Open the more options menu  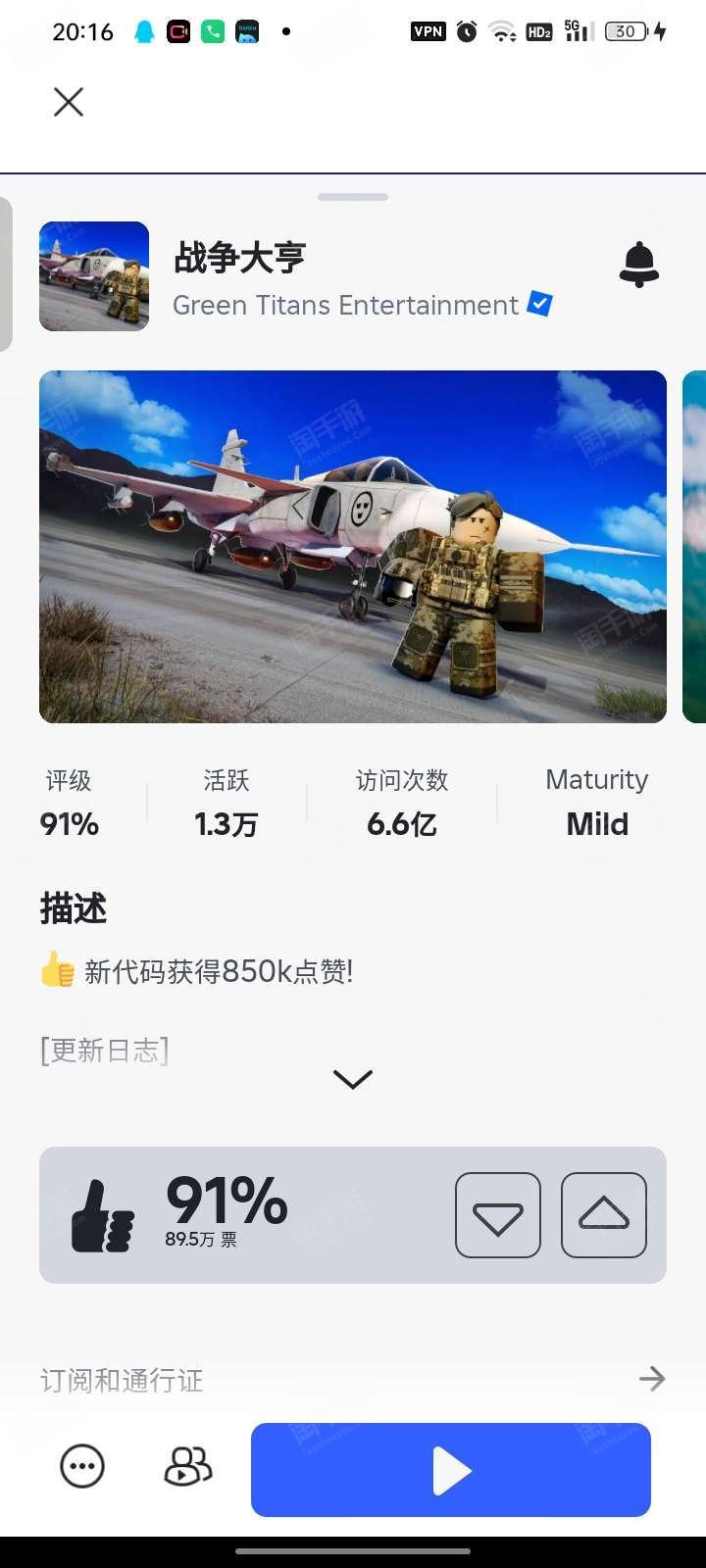coord(82,1467)
